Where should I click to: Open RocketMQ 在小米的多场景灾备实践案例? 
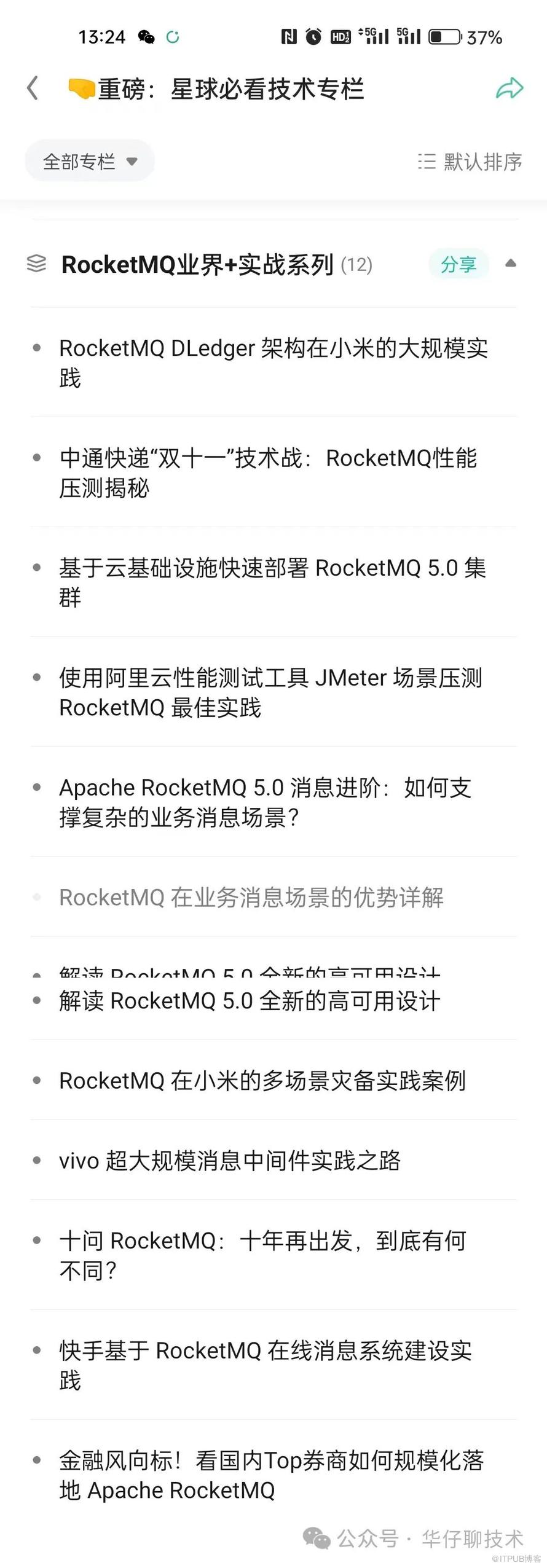[x=262, y=1080]
